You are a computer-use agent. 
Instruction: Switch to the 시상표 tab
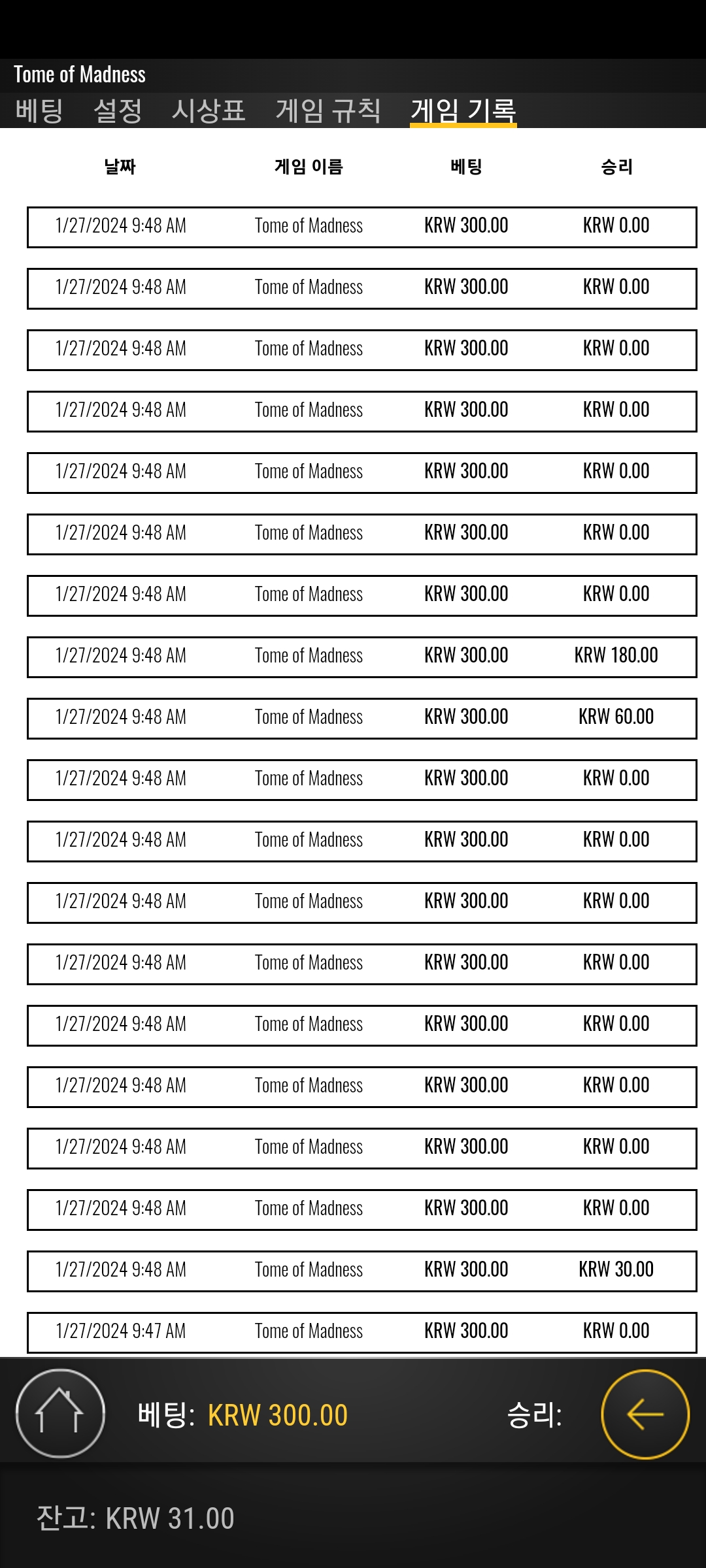(209, 110)
